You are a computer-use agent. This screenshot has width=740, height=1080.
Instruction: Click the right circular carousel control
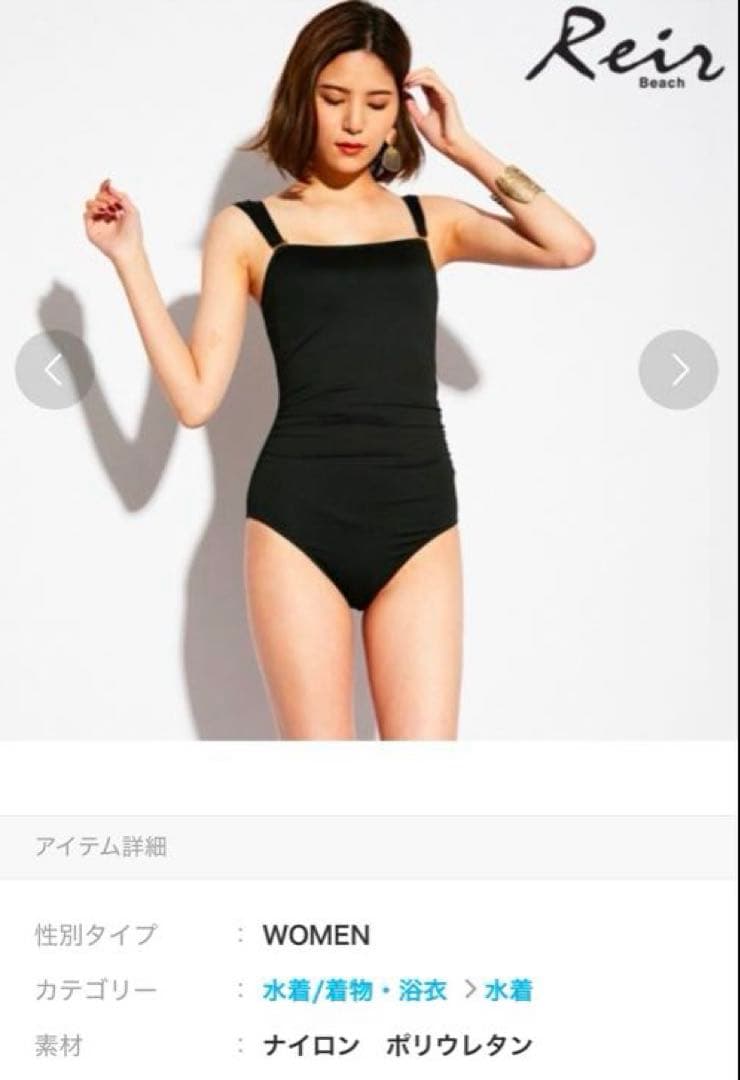677,370
